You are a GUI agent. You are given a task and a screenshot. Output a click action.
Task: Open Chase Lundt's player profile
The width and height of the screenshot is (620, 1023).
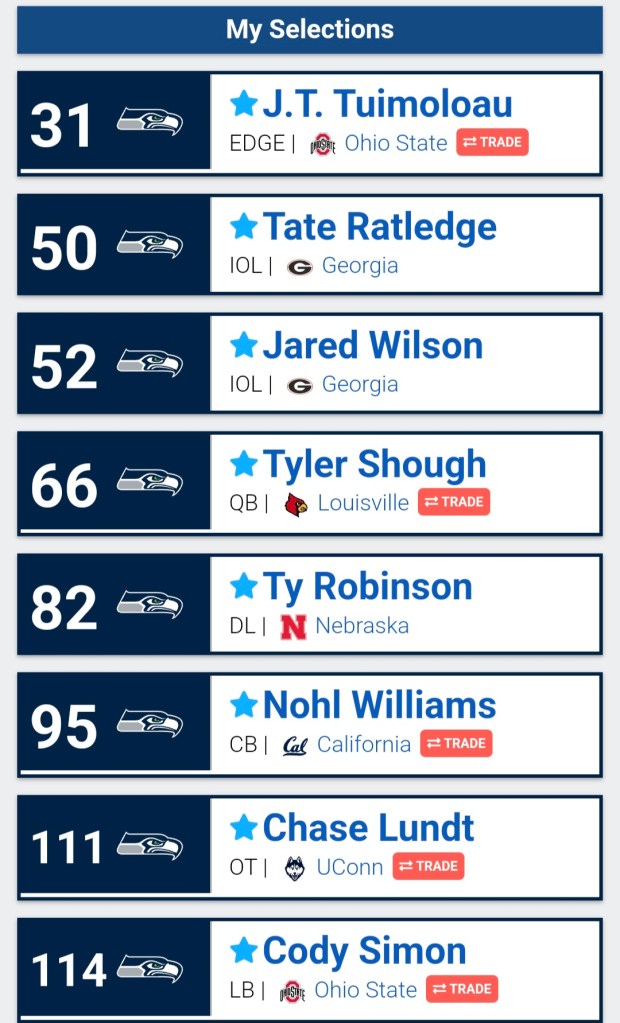(x=368, y=828)
